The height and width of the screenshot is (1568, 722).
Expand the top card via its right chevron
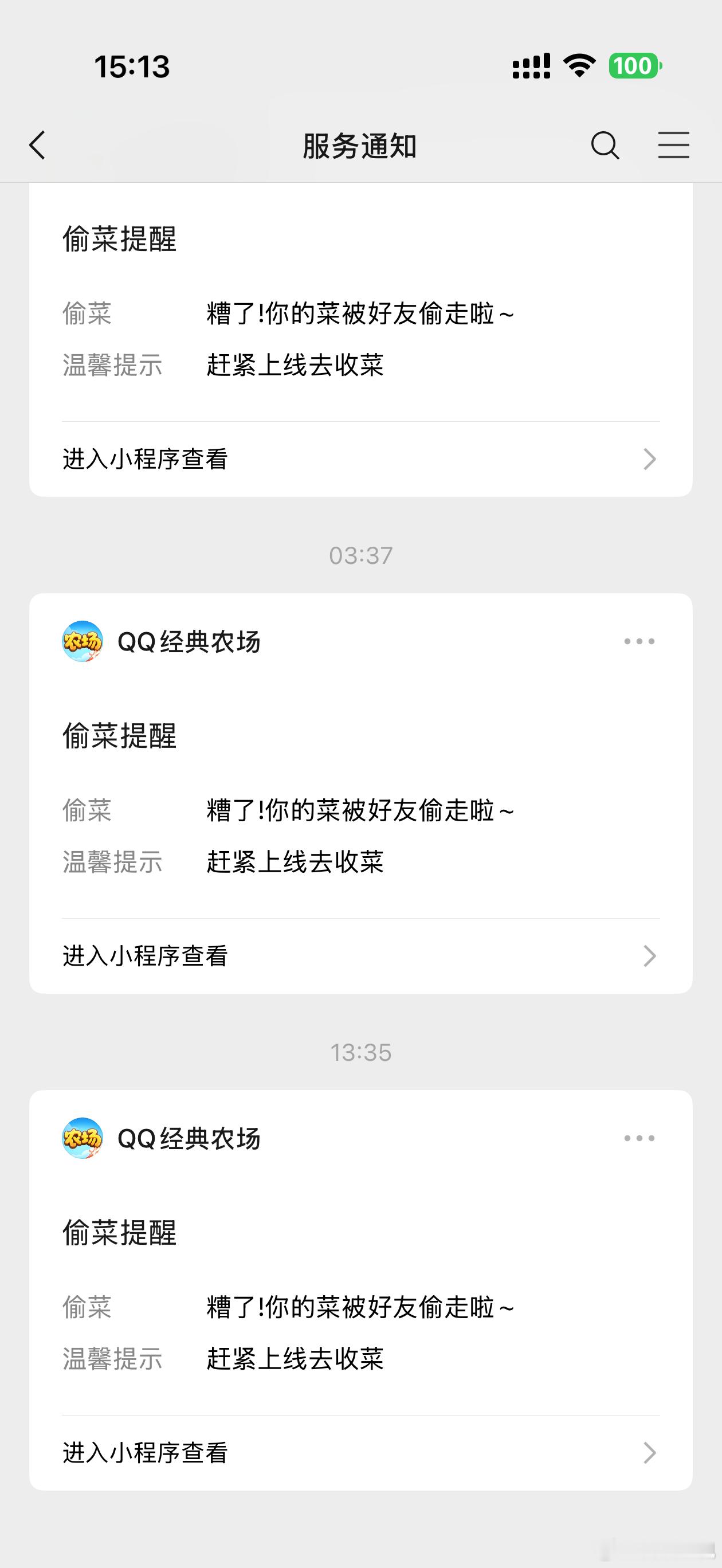click(x=650, y=460)
